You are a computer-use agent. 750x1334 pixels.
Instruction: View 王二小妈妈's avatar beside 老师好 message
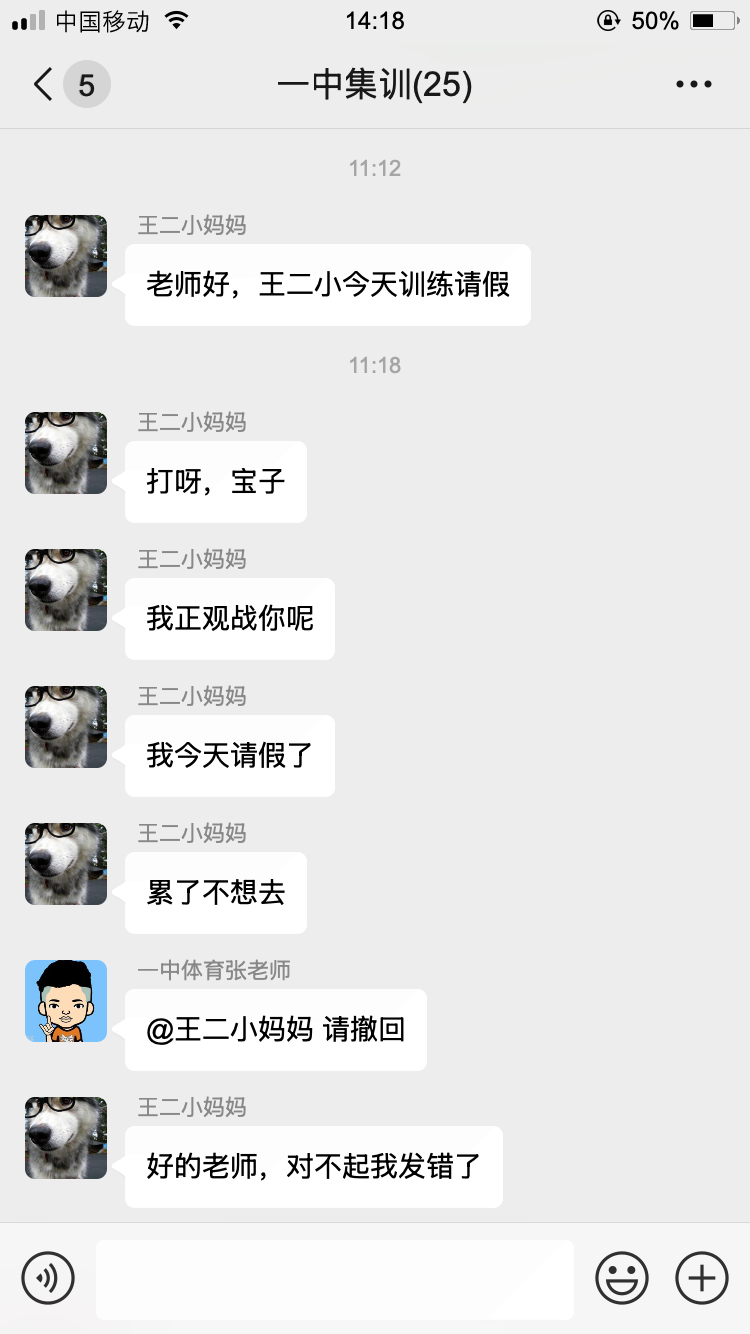click(x=66, y=256)
